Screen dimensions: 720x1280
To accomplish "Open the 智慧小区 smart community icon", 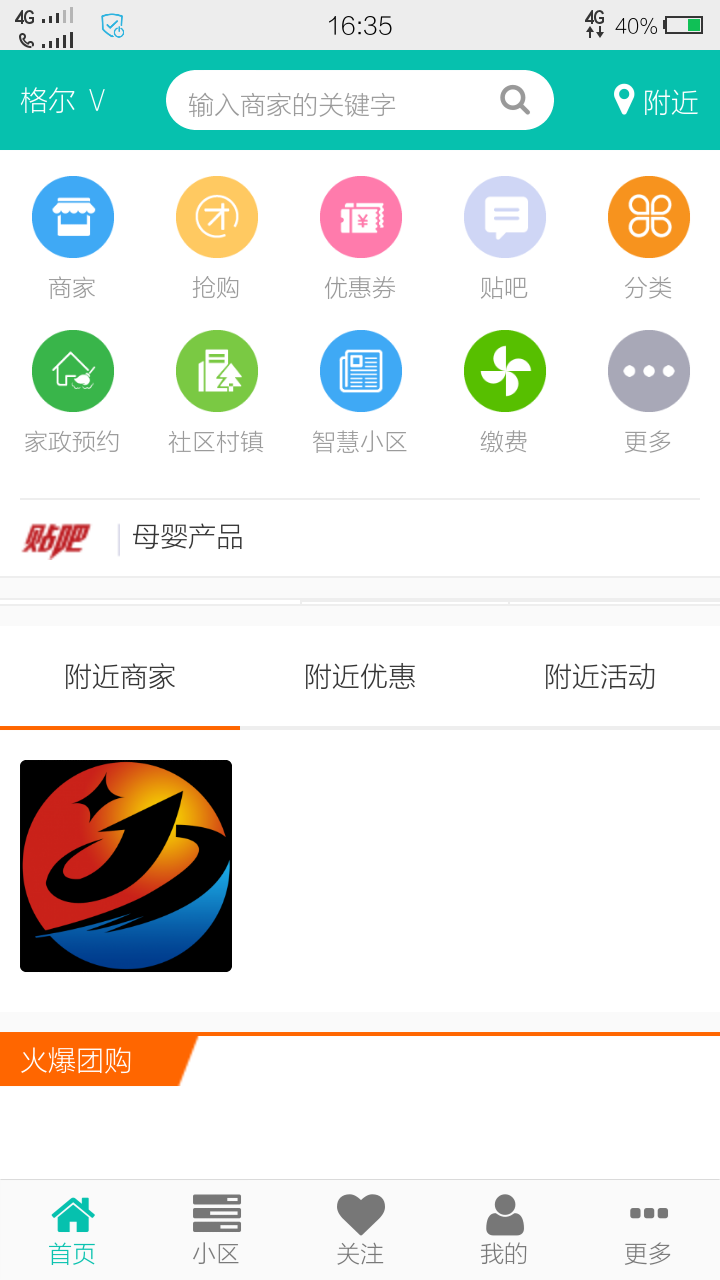I will [x=360, y=370].
